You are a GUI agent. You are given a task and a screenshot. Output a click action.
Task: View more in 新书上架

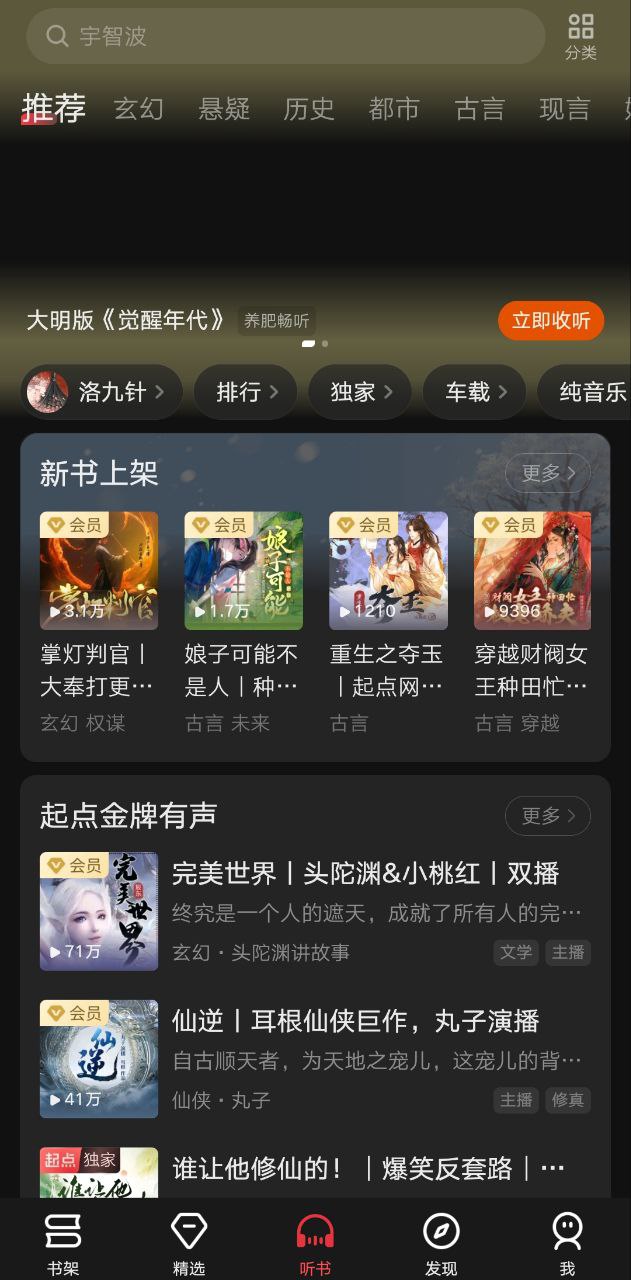547,473
